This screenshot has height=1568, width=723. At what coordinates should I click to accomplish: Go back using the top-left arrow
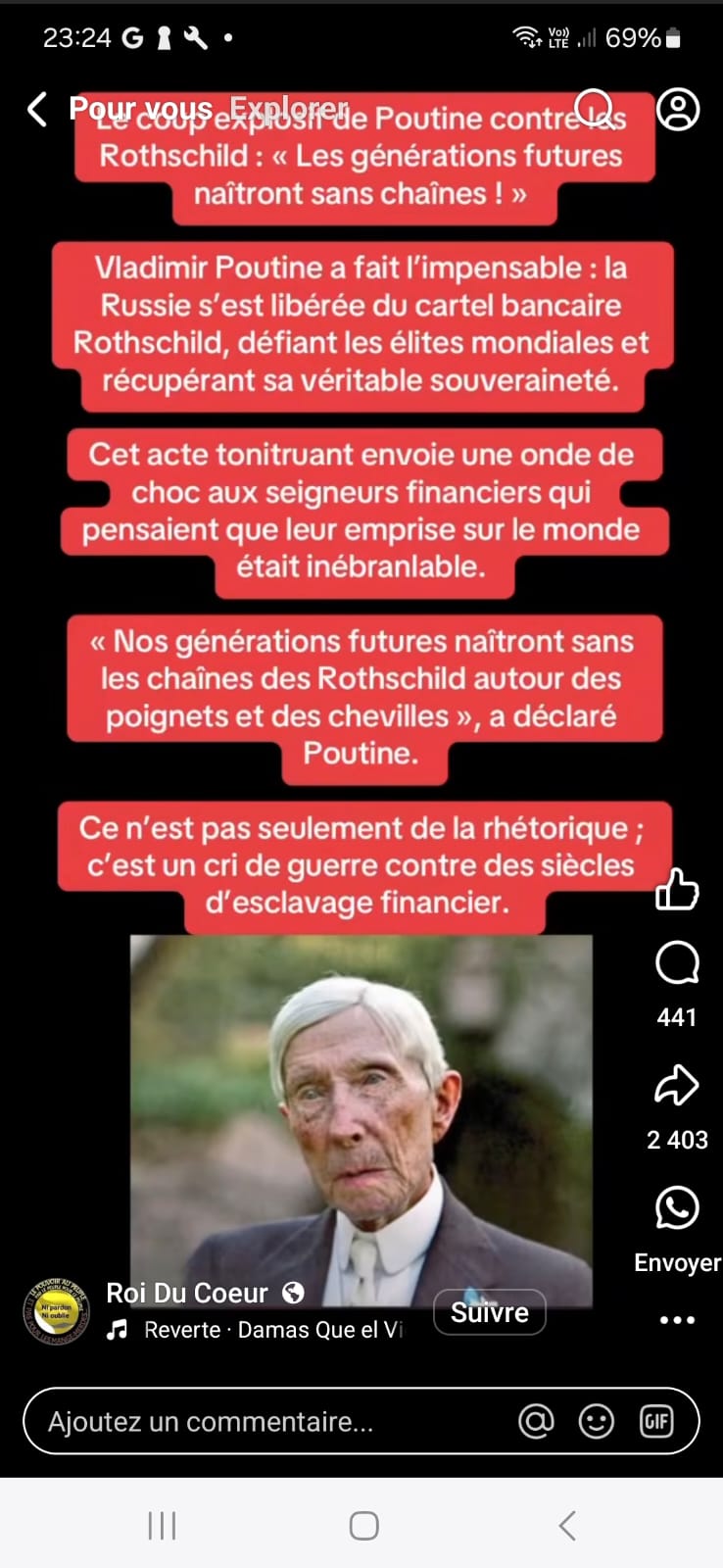pos(37,109)
